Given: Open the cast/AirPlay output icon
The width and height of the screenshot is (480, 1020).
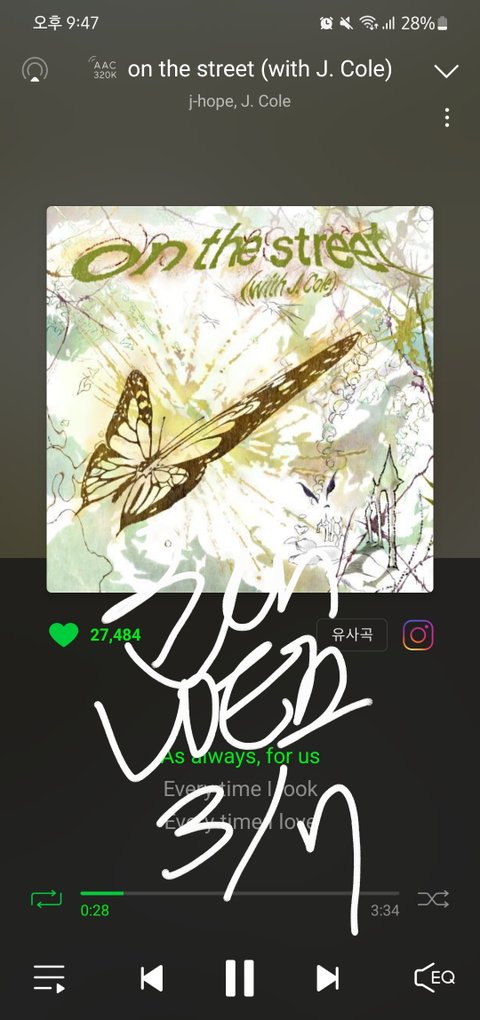Looking at the screenshot, I should (34, 70).
